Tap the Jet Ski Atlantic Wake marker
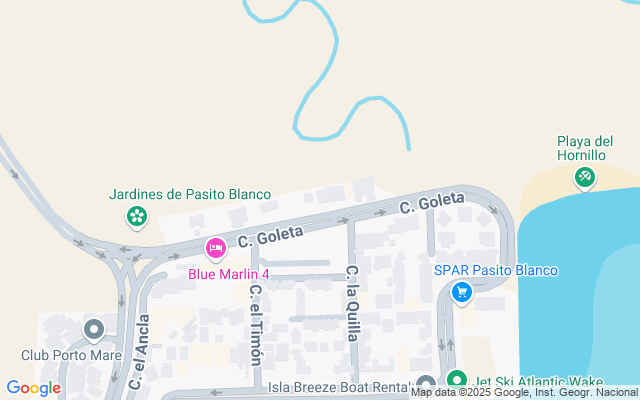This screenshot has height=400, width=640. pyautogui.click(x=457, y=380)
